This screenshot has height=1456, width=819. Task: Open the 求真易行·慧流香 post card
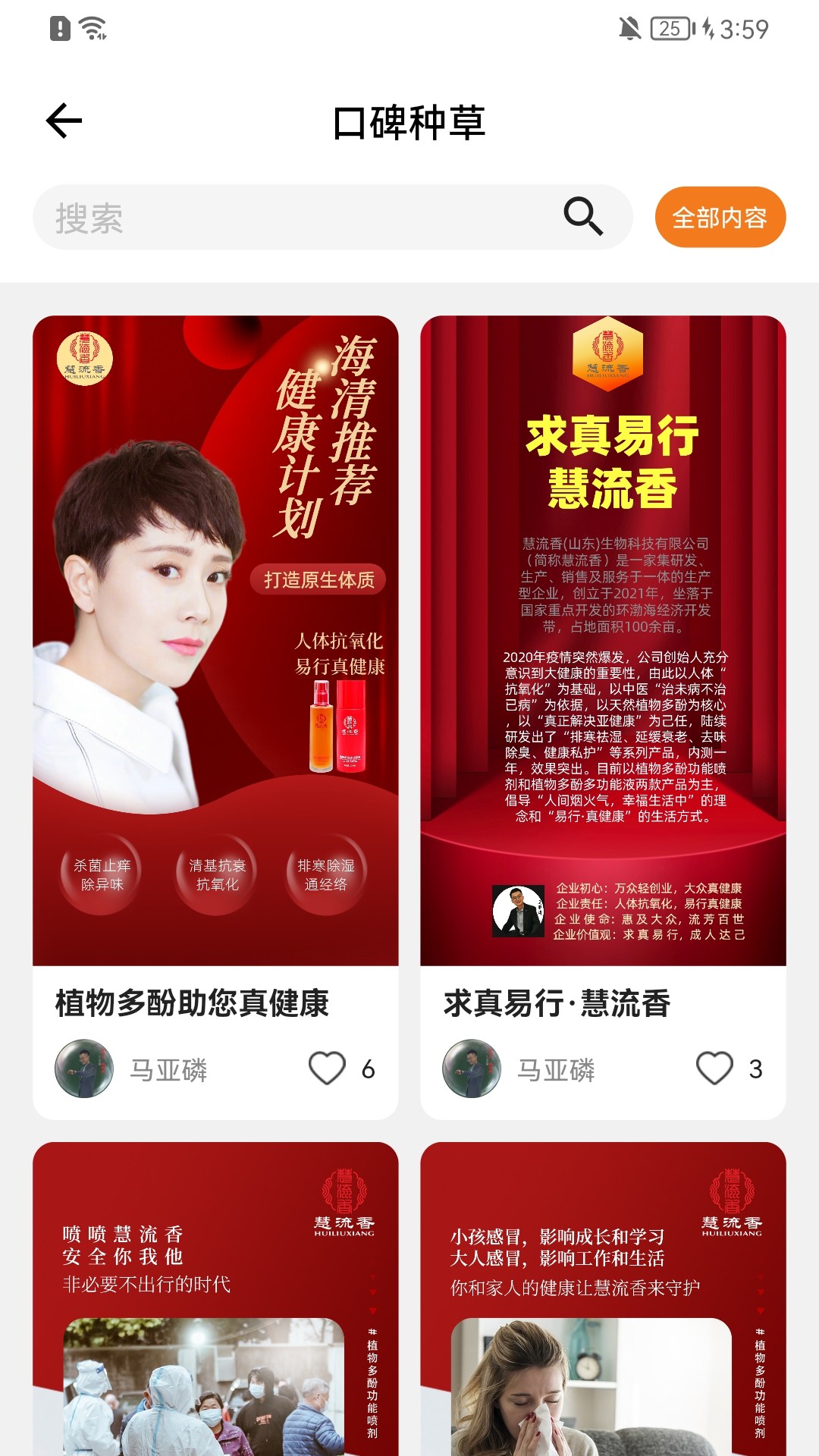[603, 717]
